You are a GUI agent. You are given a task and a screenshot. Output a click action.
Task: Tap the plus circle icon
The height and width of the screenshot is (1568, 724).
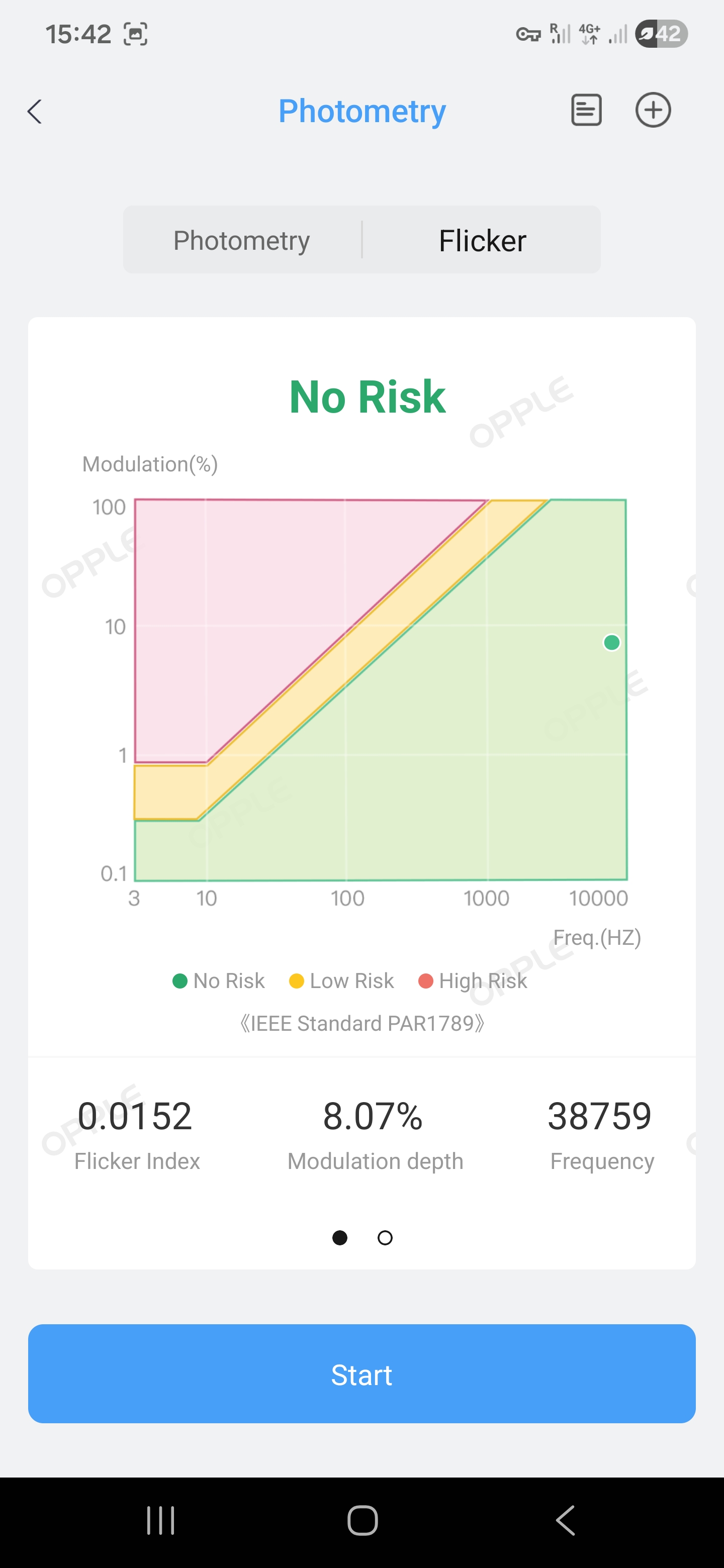coord(653,110)
